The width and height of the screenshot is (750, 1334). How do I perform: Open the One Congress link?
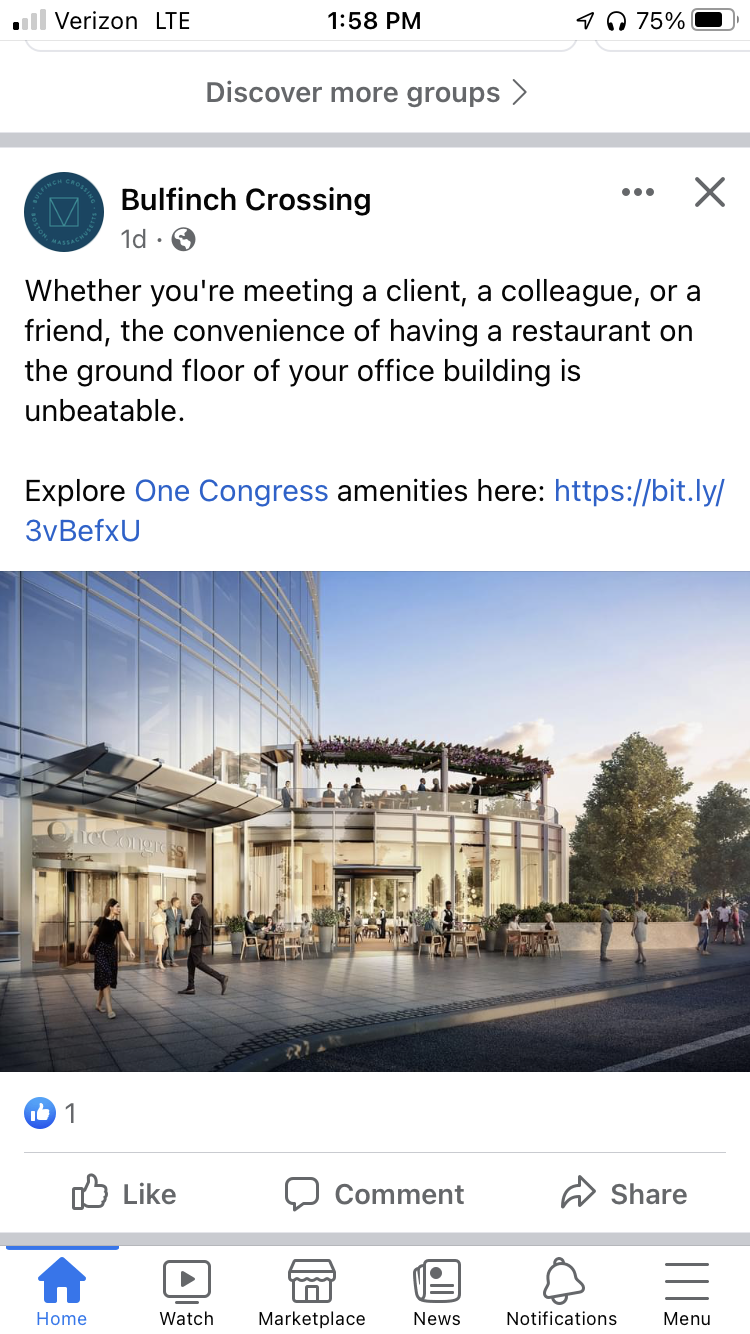coord(231,491)
